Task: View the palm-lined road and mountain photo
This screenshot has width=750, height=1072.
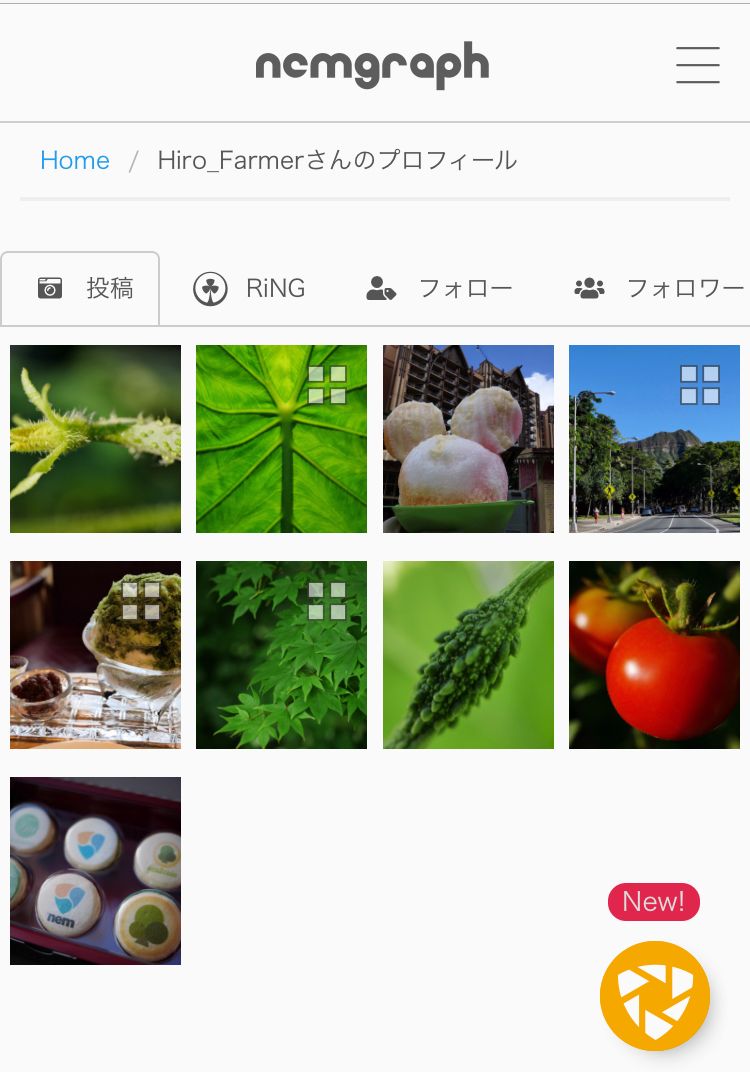Action: [x=654, y=439]
